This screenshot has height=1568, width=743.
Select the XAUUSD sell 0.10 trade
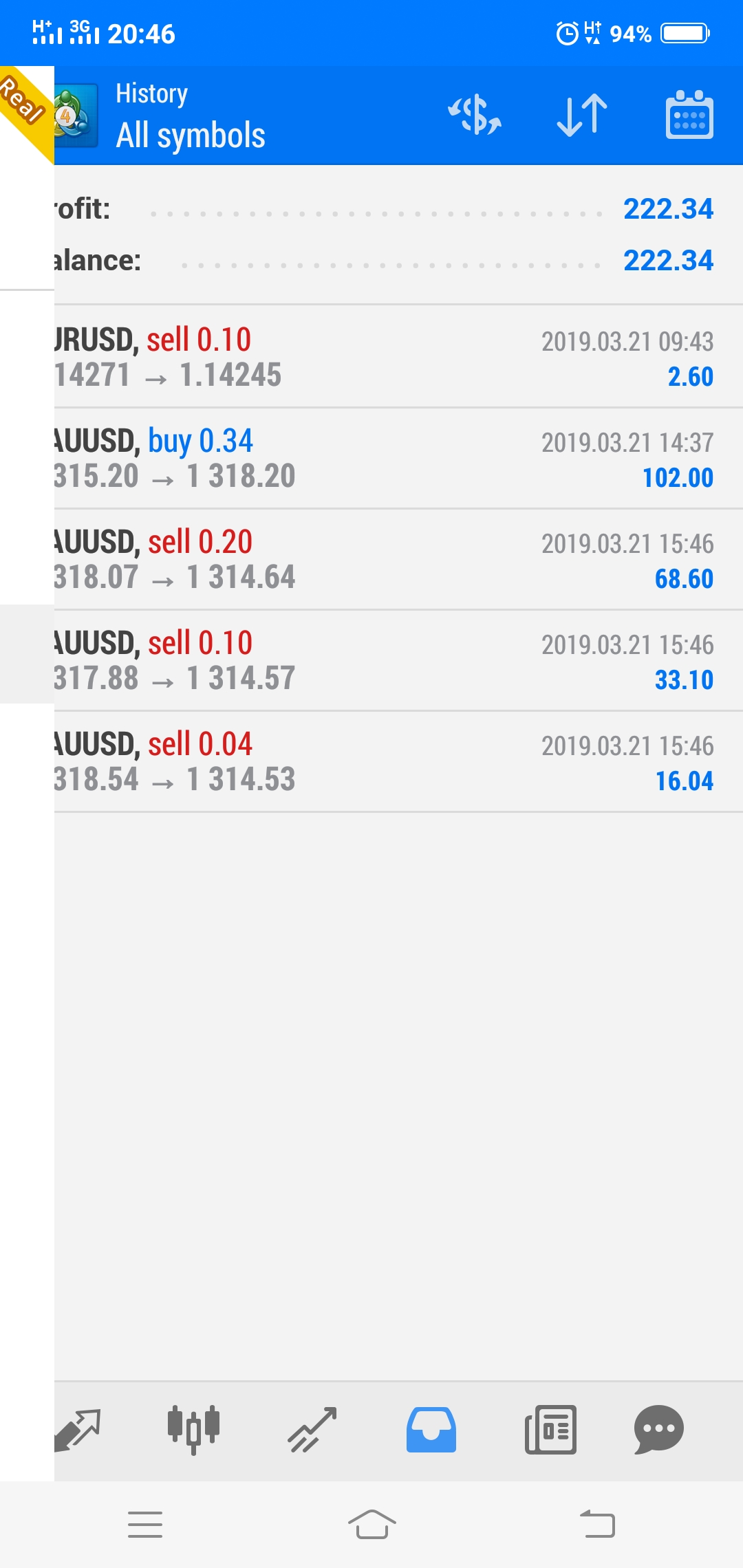coord(398,660)
